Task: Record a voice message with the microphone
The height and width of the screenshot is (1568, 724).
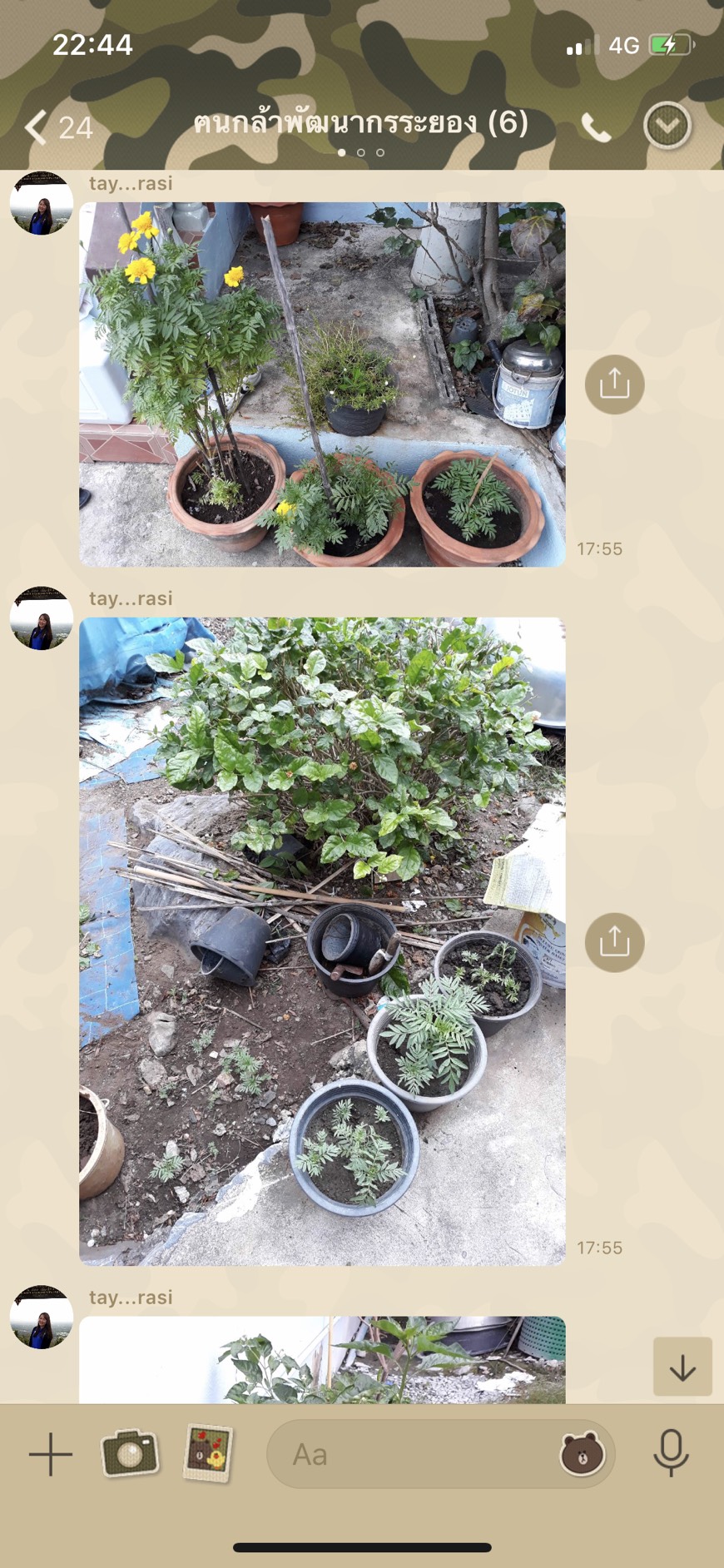Action: 671,1453
